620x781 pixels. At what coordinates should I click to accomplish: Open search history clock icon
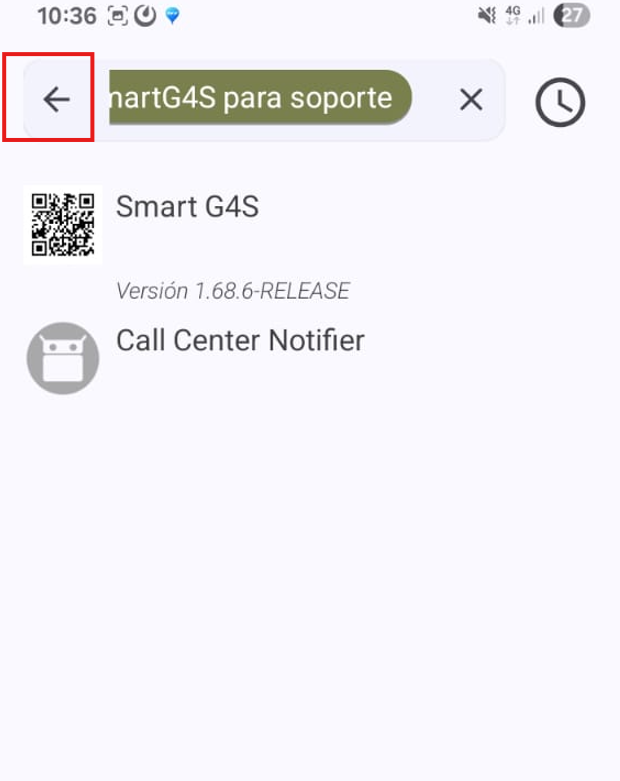[x=560, y=102]
